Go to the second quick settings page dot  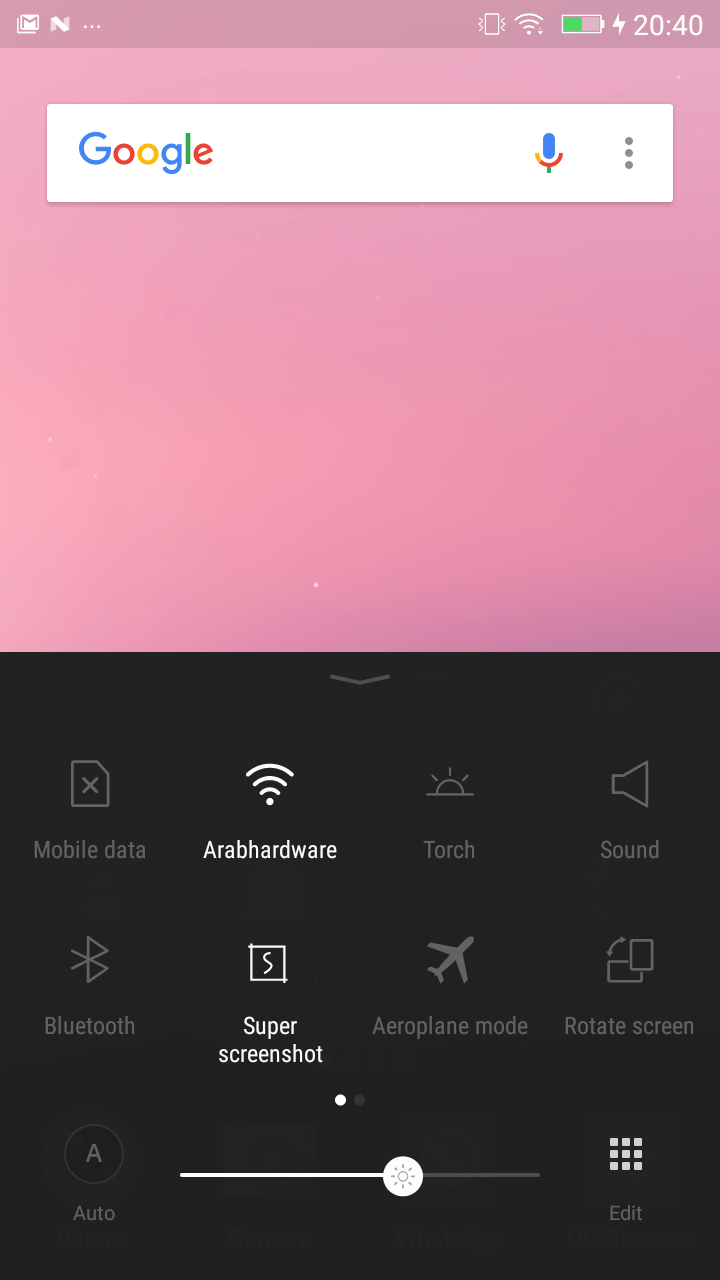(x=360, y=1100)
